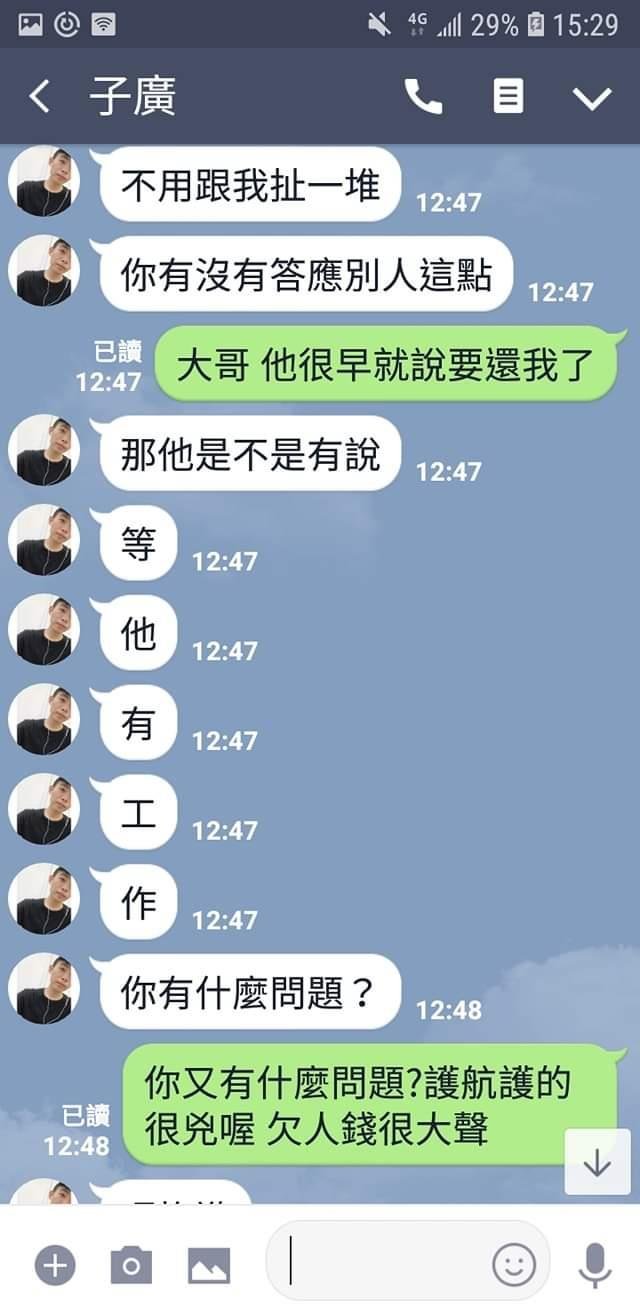The height and width of the screenshot is (1315, 640).
Task: Expand the chat options chevron
Action: [591, 97]
